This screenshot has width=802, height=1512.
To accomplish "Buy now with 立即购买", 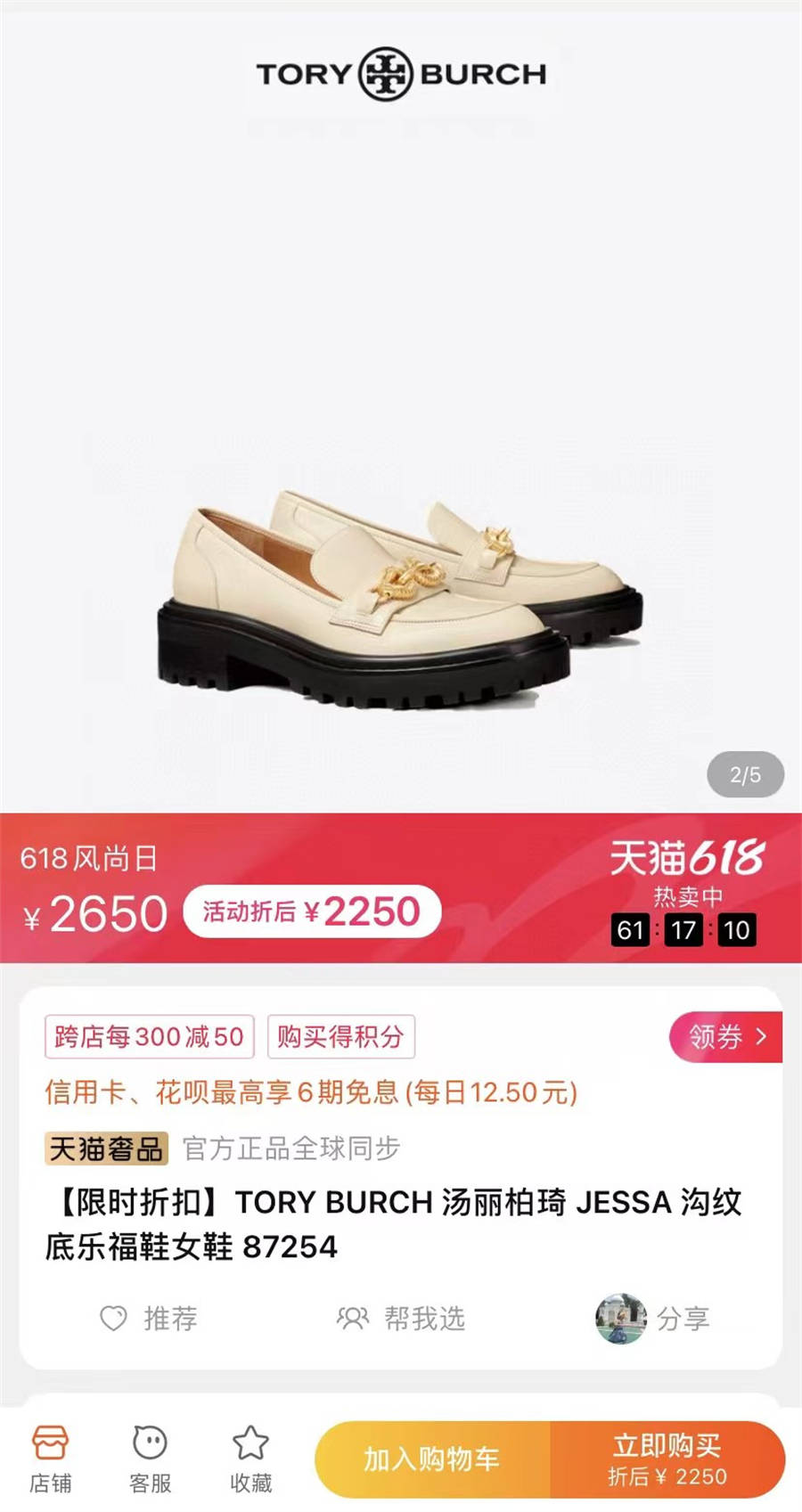I will [x=667, y=1459].
